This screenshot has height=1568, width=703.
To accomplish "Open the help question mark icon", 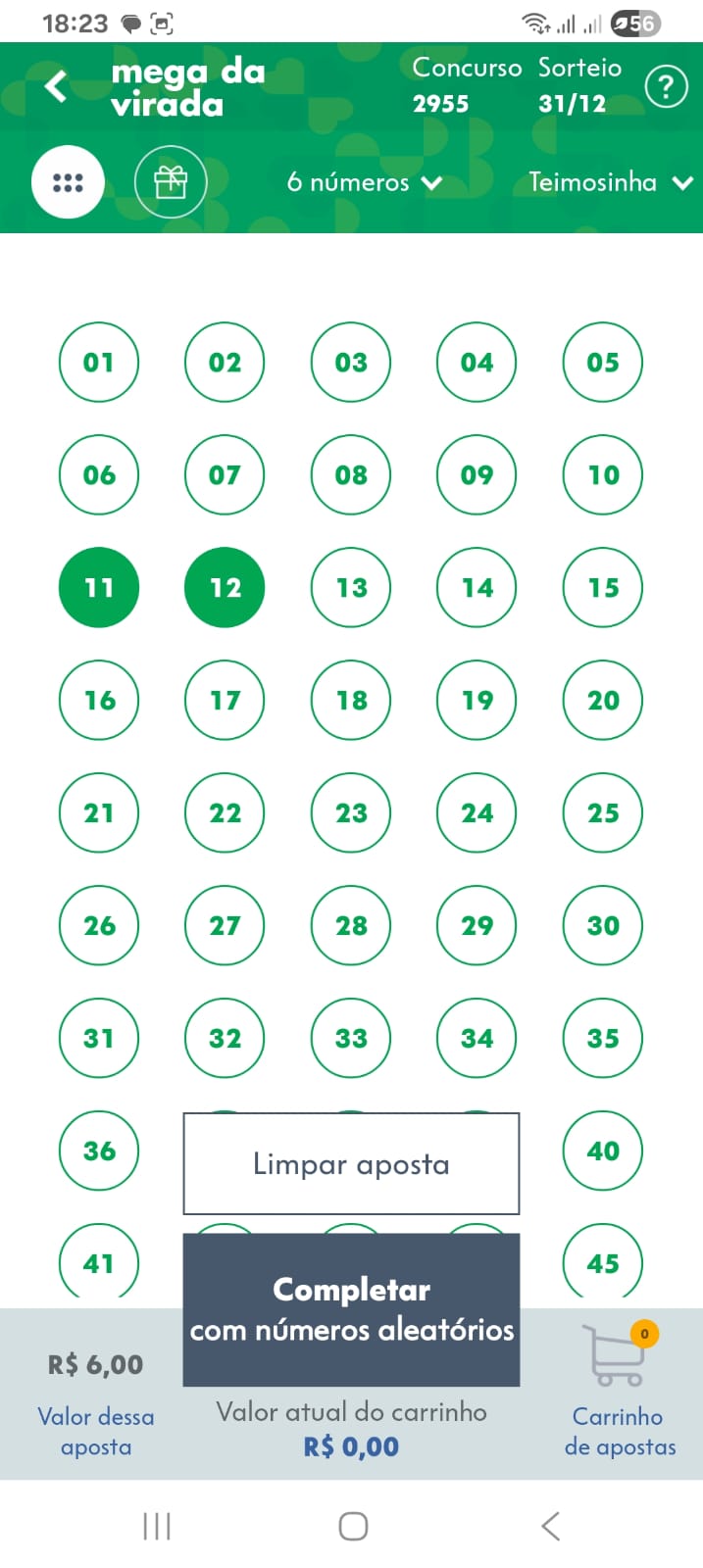I will (666, 87).
